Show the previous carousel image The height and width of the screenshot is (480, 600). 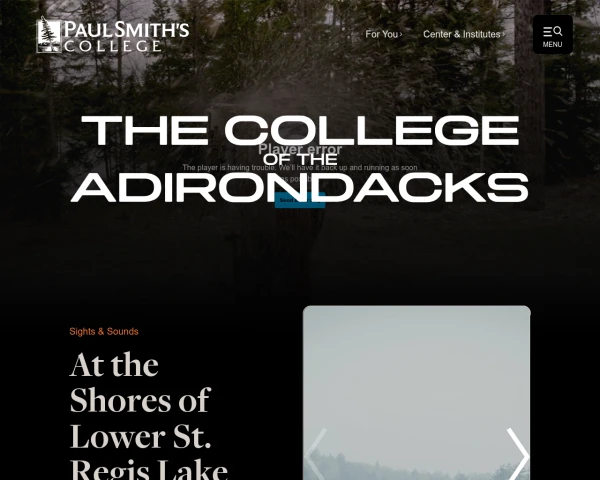316,453
